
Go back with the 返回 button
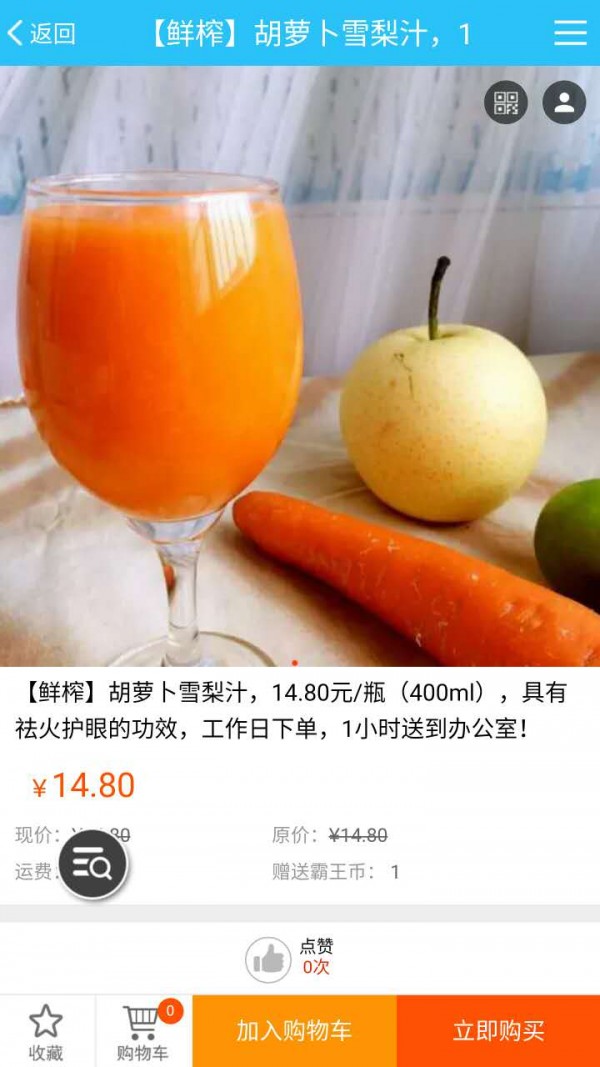coord(42,33)
